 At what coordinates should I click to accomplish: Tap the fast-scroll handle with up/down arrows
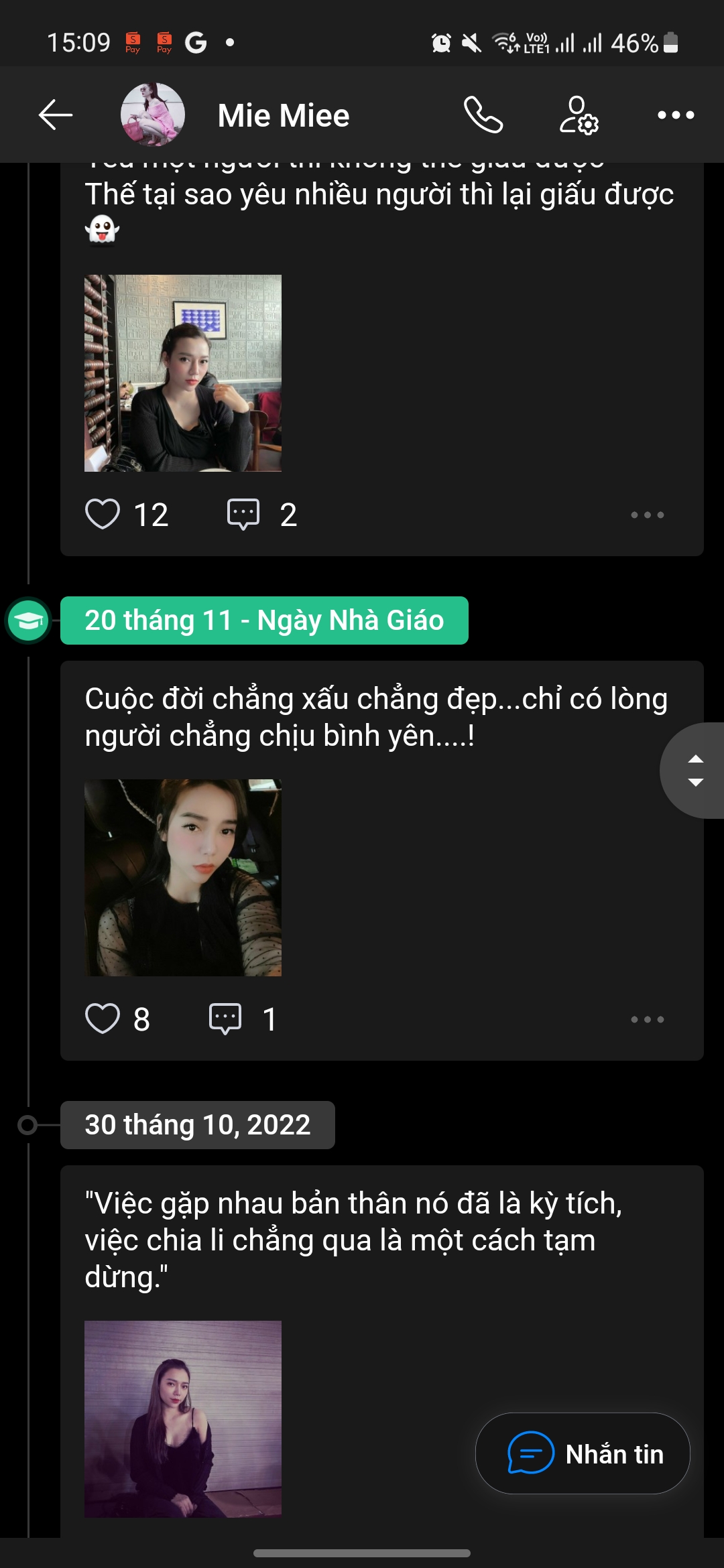pyautogui.click(x=695, y=771)
